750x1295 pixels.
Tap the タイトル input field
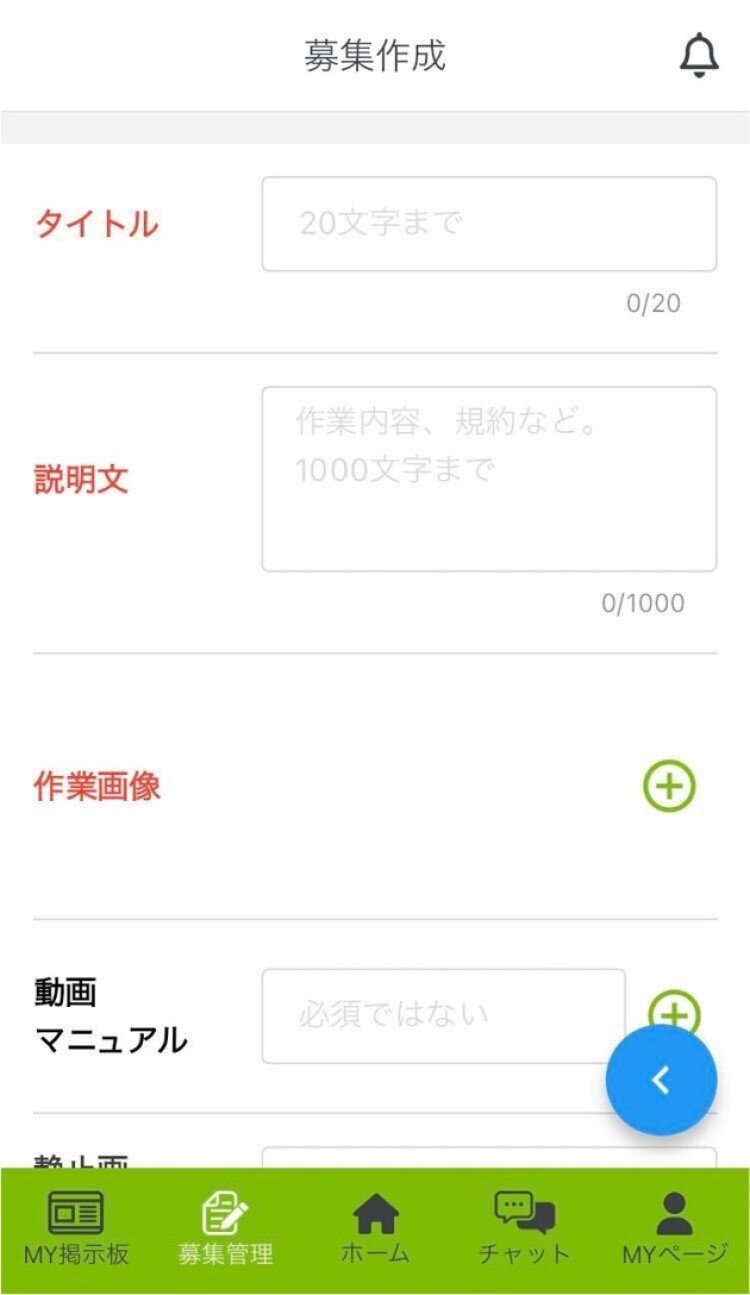pos(489,224)
